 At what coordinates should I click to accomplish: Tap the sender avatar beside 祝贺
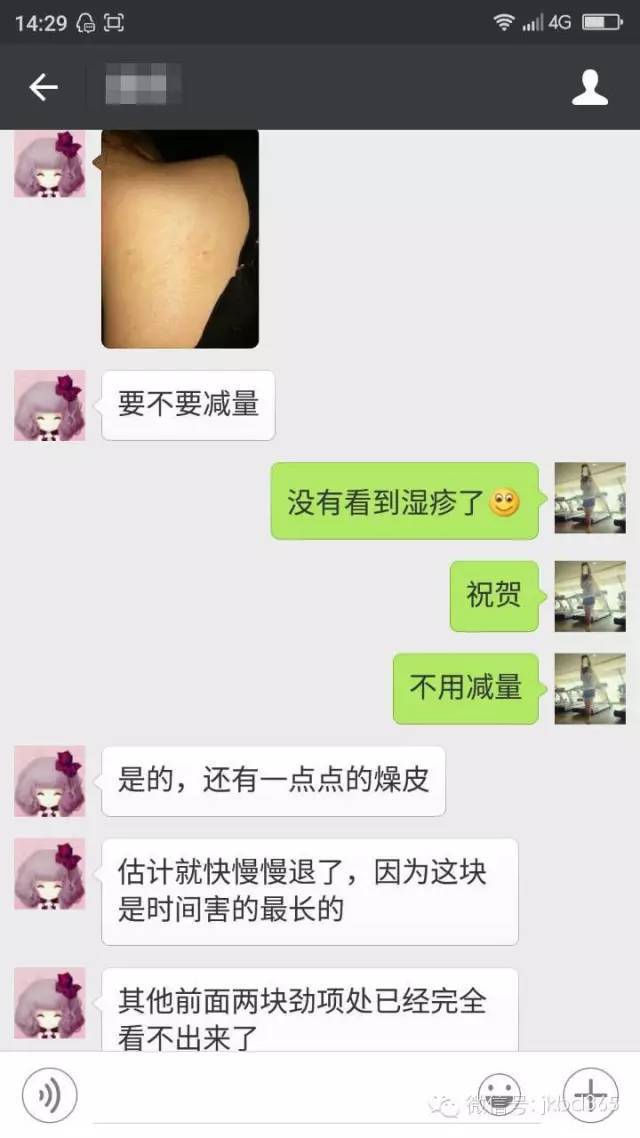click(x=589, y=595)
